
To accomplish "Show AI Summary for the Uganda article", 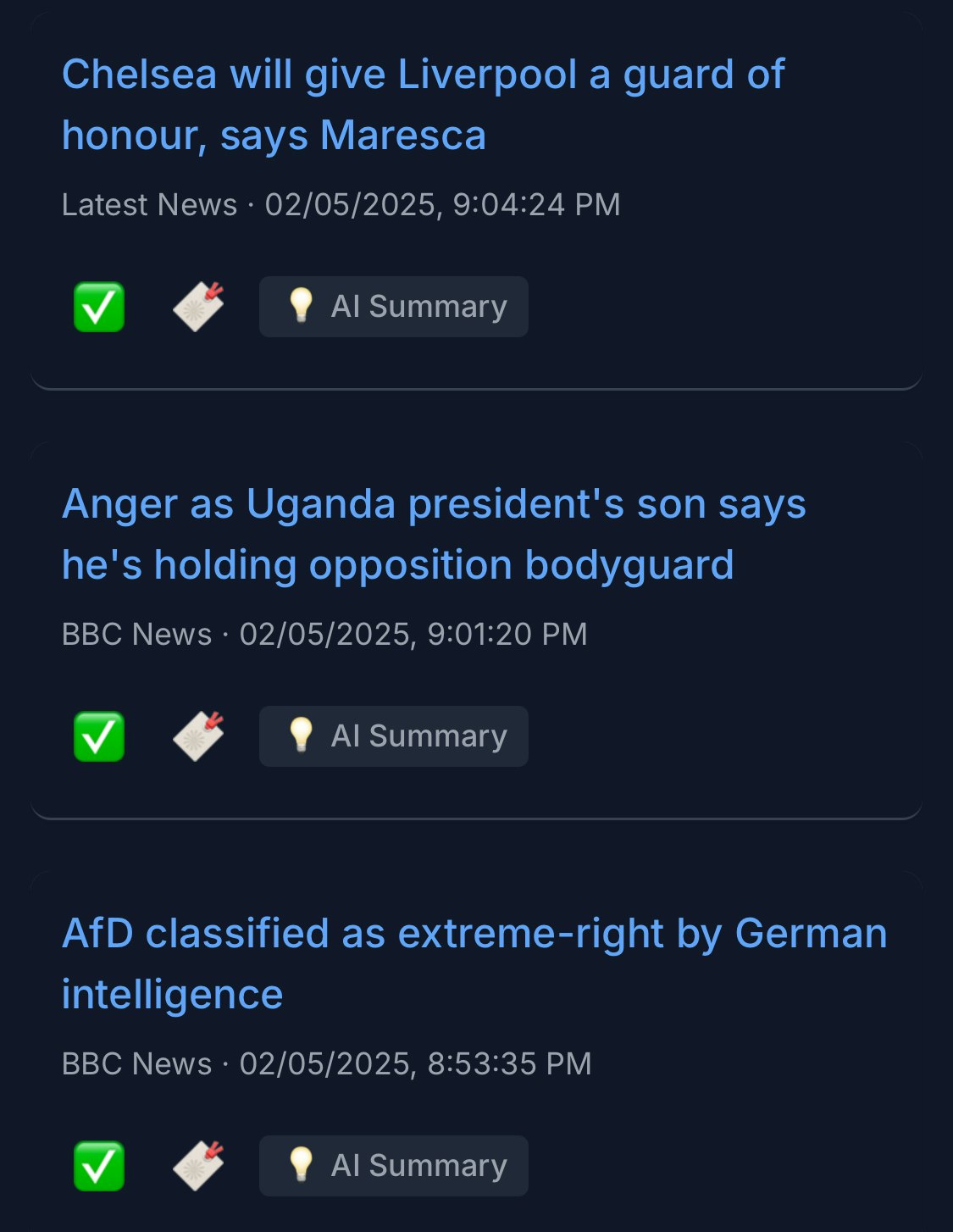I will 394,736.
